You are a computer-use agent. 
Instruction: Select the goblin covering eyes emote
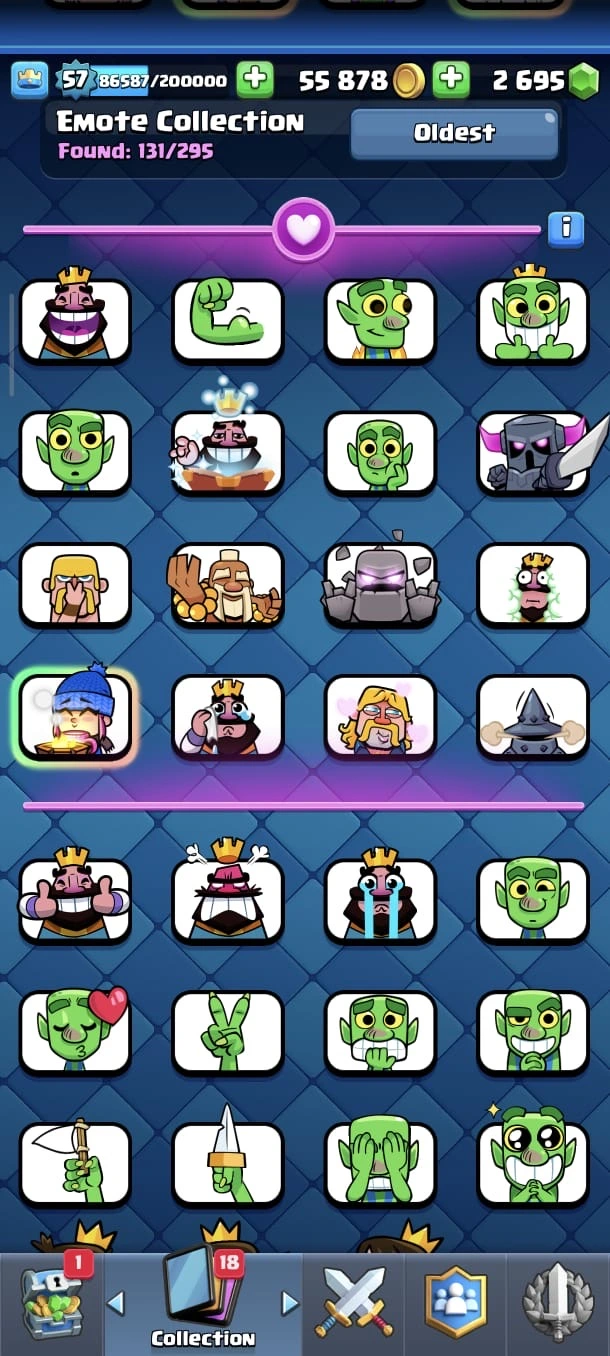380,1164
